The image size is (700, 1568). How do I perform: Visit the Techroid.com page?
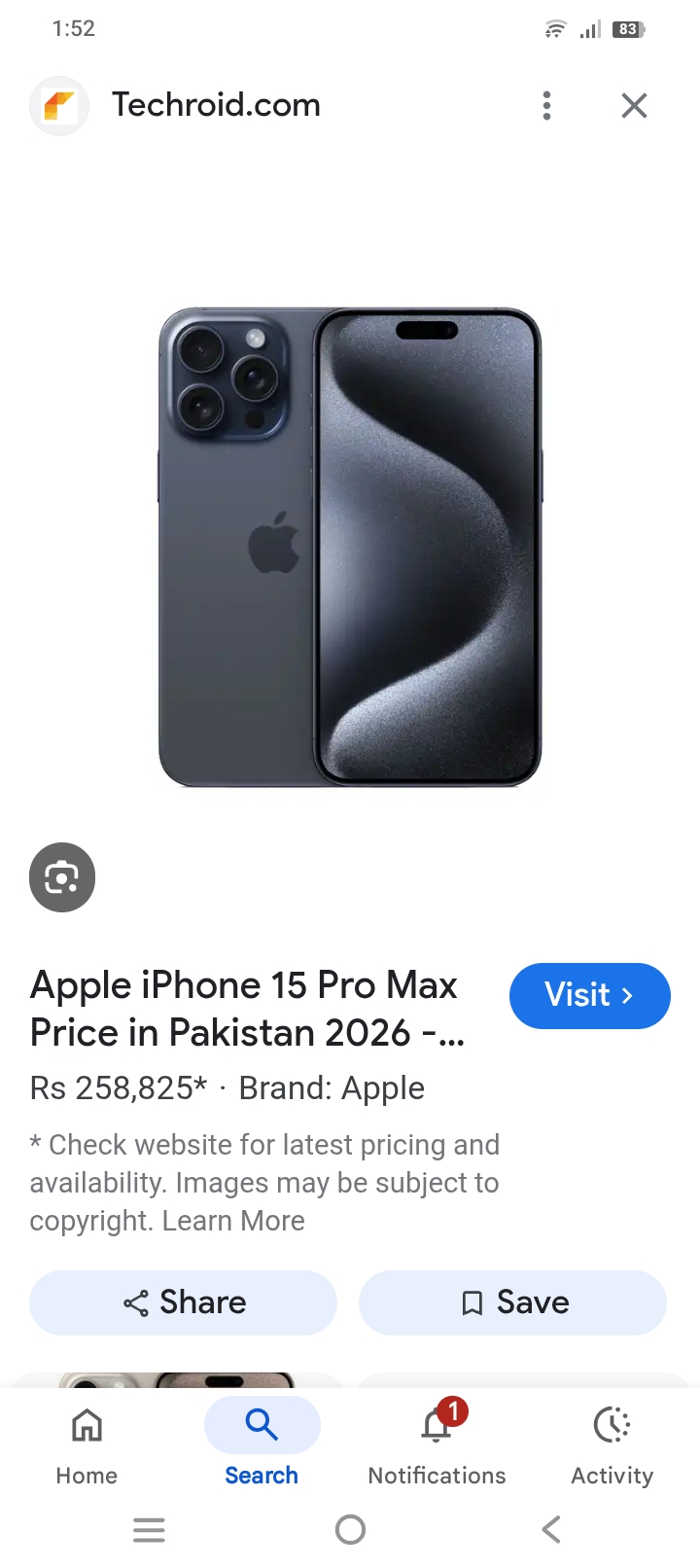tap(589, 995)
